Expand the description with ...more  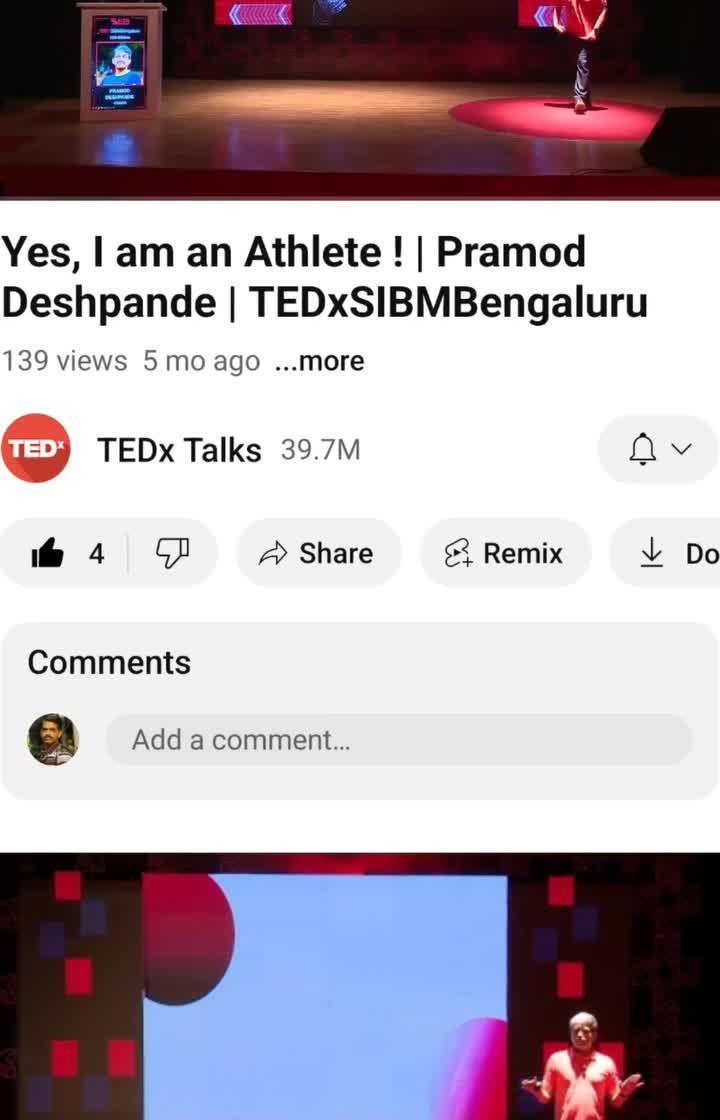tap(319, 361)
